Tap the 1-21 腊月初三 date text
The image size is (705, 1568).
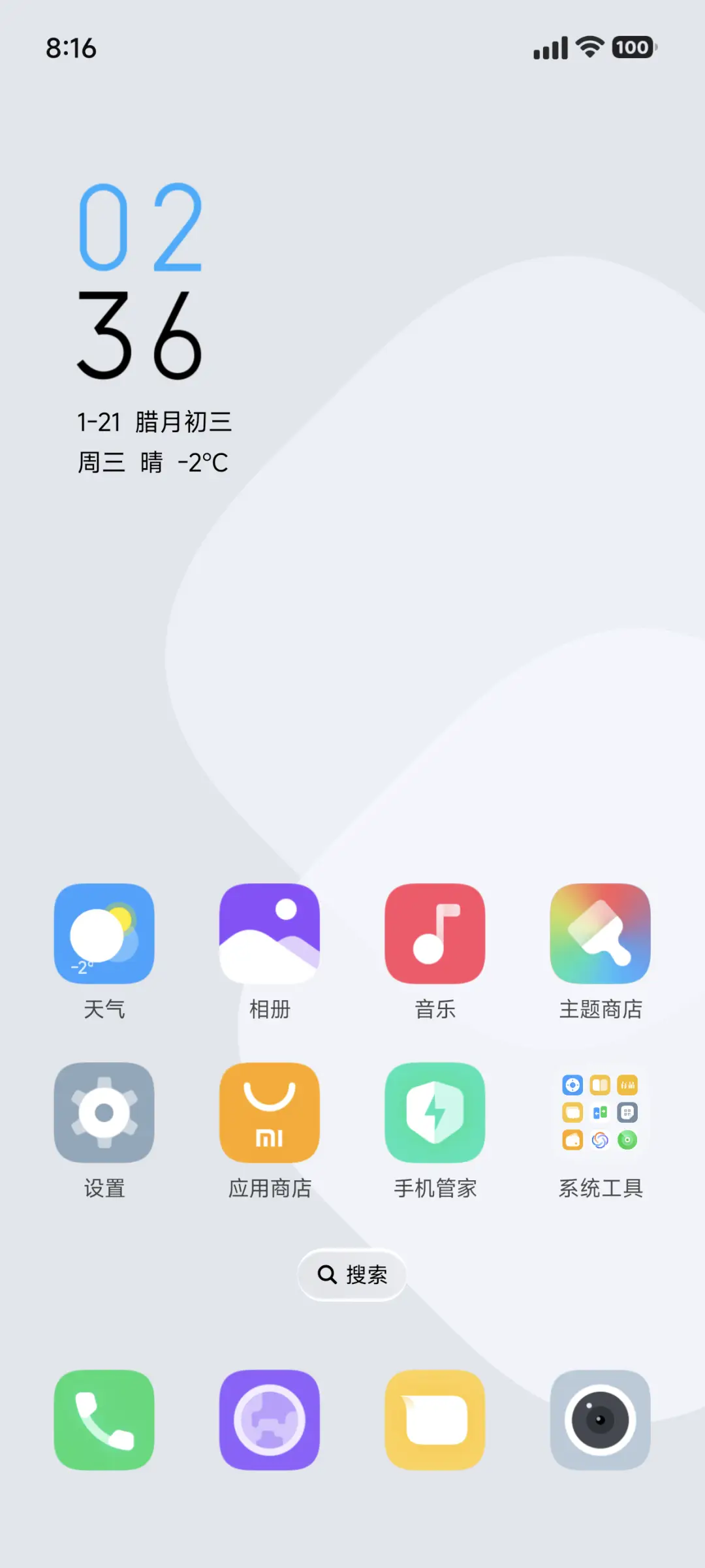pyautogui.click(x=155, y=422)
